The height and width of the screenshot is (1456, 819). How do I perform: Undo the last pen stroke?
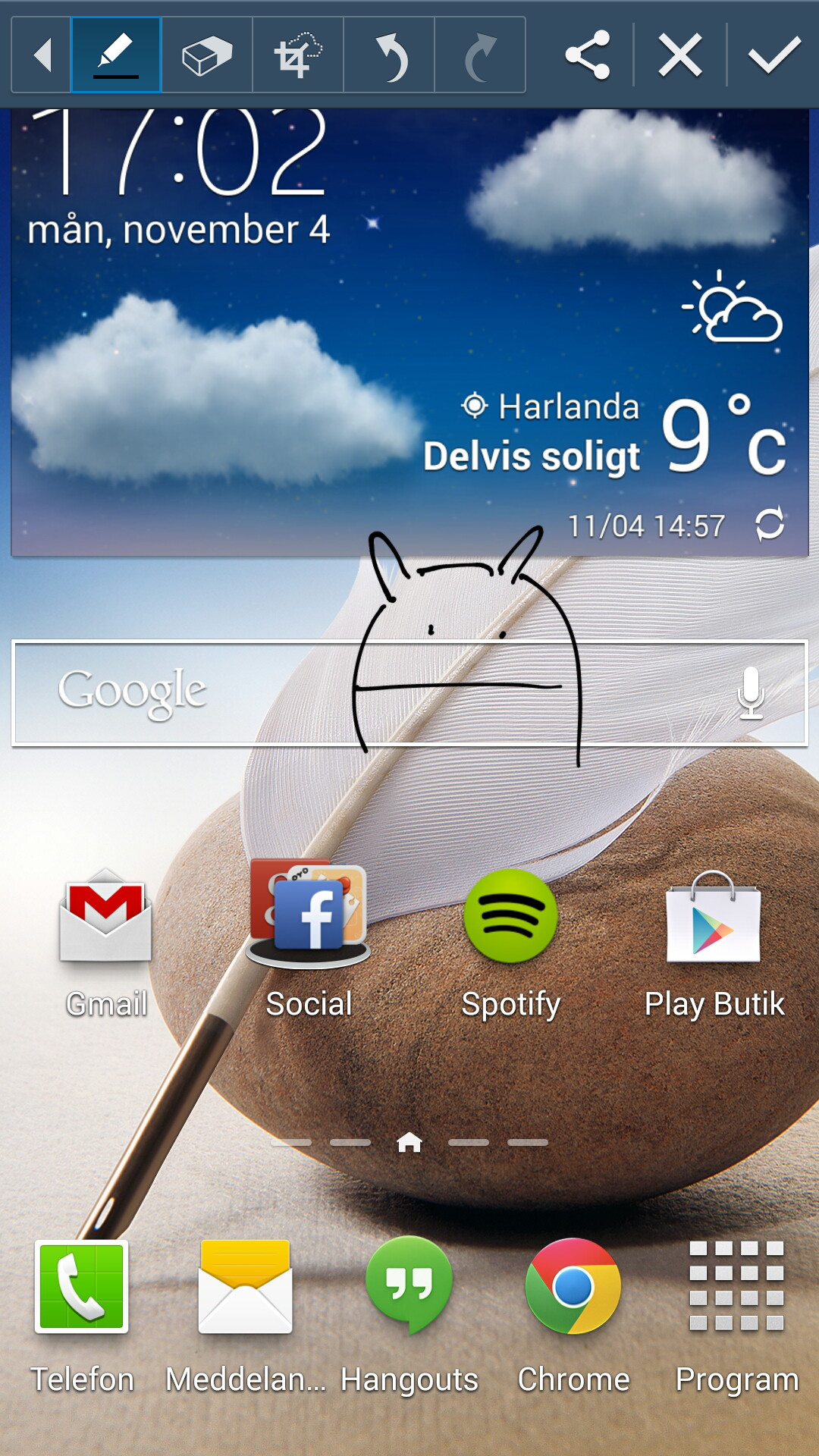click(389, 55)
